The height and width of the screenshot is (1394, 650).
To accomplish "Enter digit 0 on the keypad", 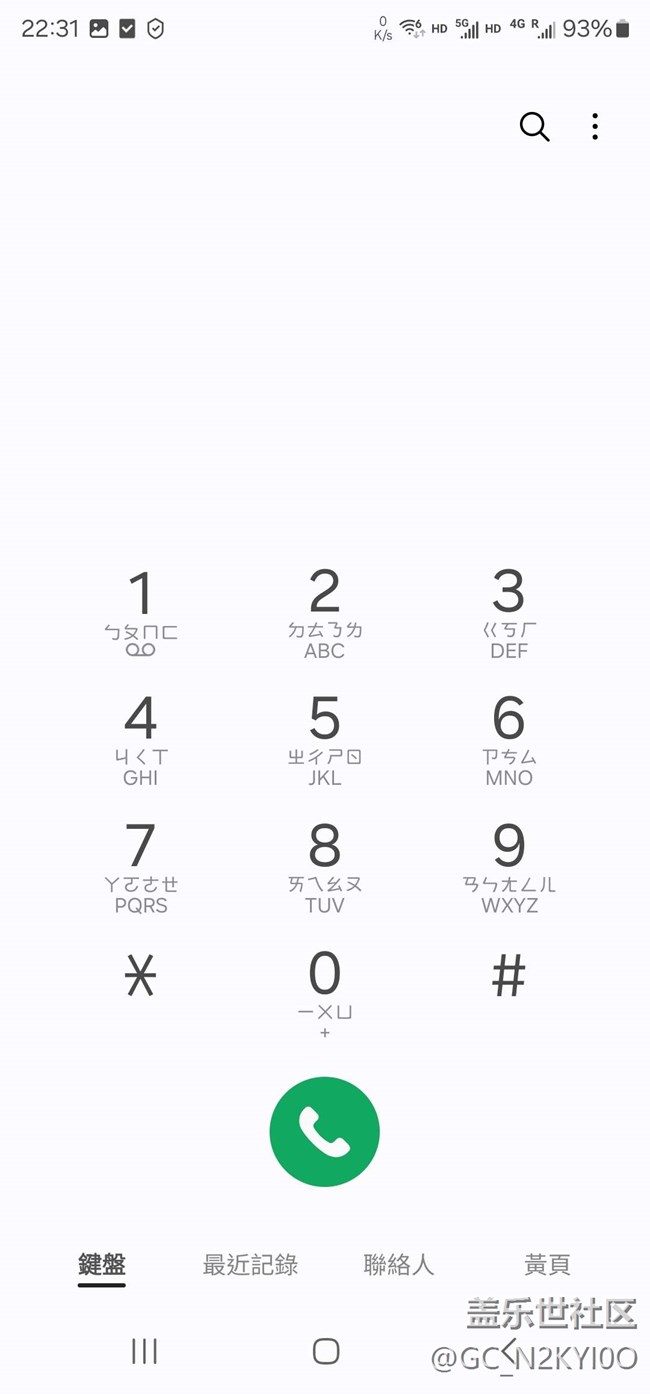I will 325,990.
